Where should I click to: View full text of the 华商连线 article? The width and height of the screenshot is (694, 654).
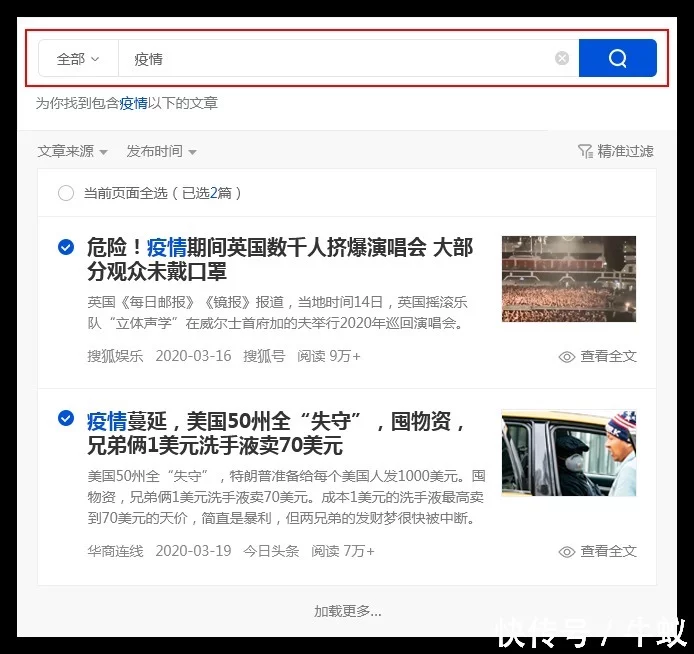pyautogui.click(x=597, y=551)
